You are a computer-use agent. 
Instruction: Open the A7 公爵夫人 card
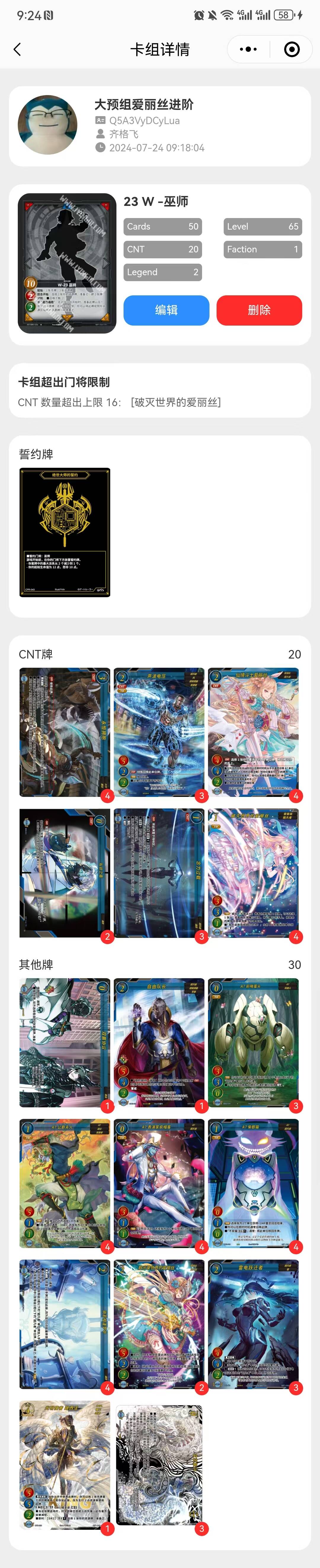(65, 1183)
